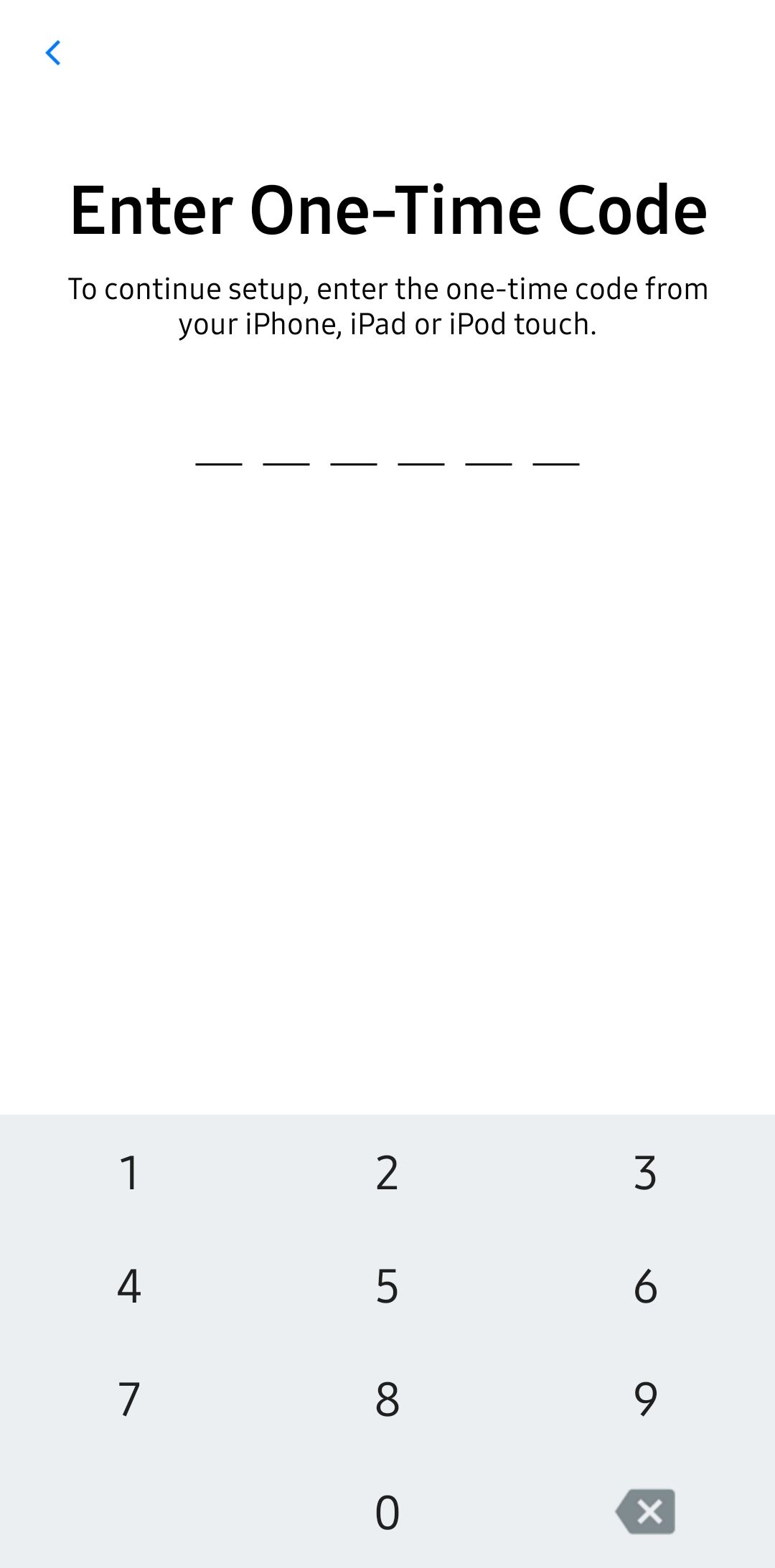Viewport: 775px width, 1568px height.
Task: Enter digit 6 on the keypad
Action: 645,1286
